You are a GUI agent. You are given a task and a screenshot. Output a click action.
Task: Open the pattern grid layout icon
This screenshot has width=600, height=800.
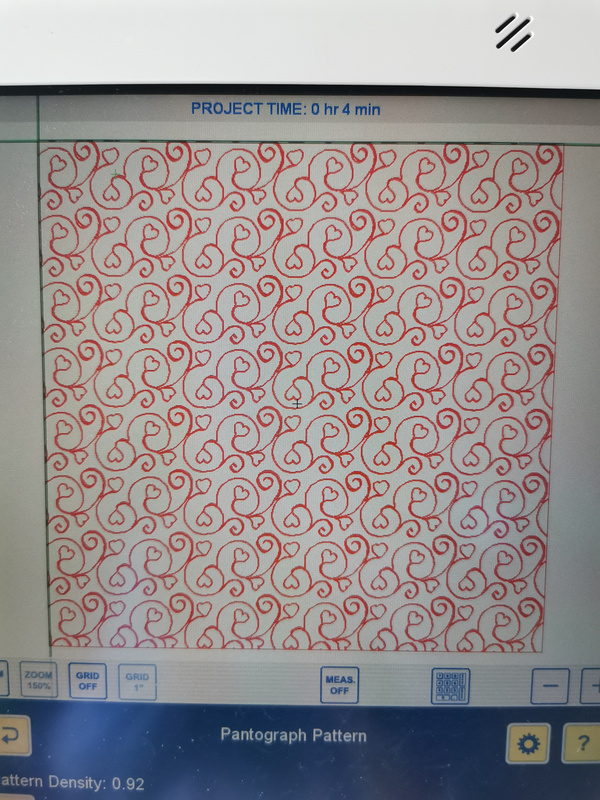[450, 685]
